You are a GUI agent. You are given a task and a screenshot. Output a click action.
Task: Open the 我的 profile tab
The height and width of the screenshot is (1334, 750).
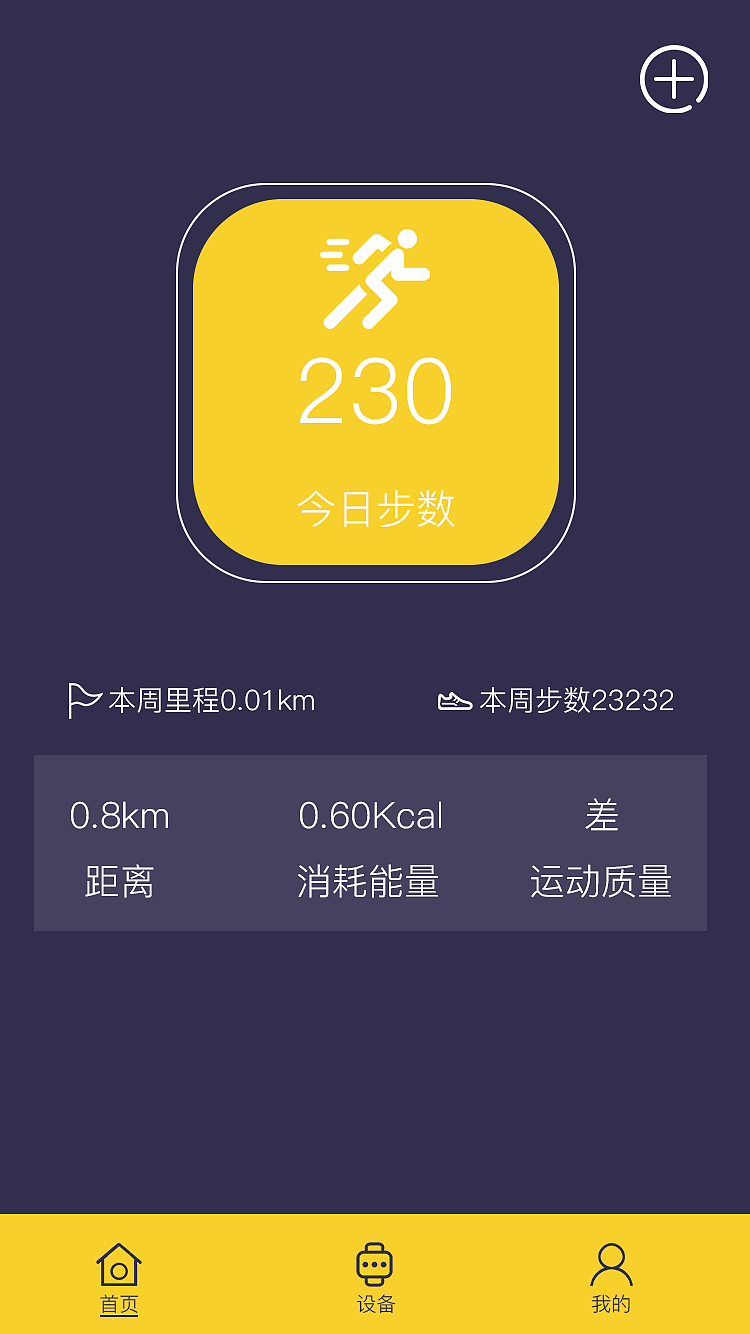click(611, 1278)
